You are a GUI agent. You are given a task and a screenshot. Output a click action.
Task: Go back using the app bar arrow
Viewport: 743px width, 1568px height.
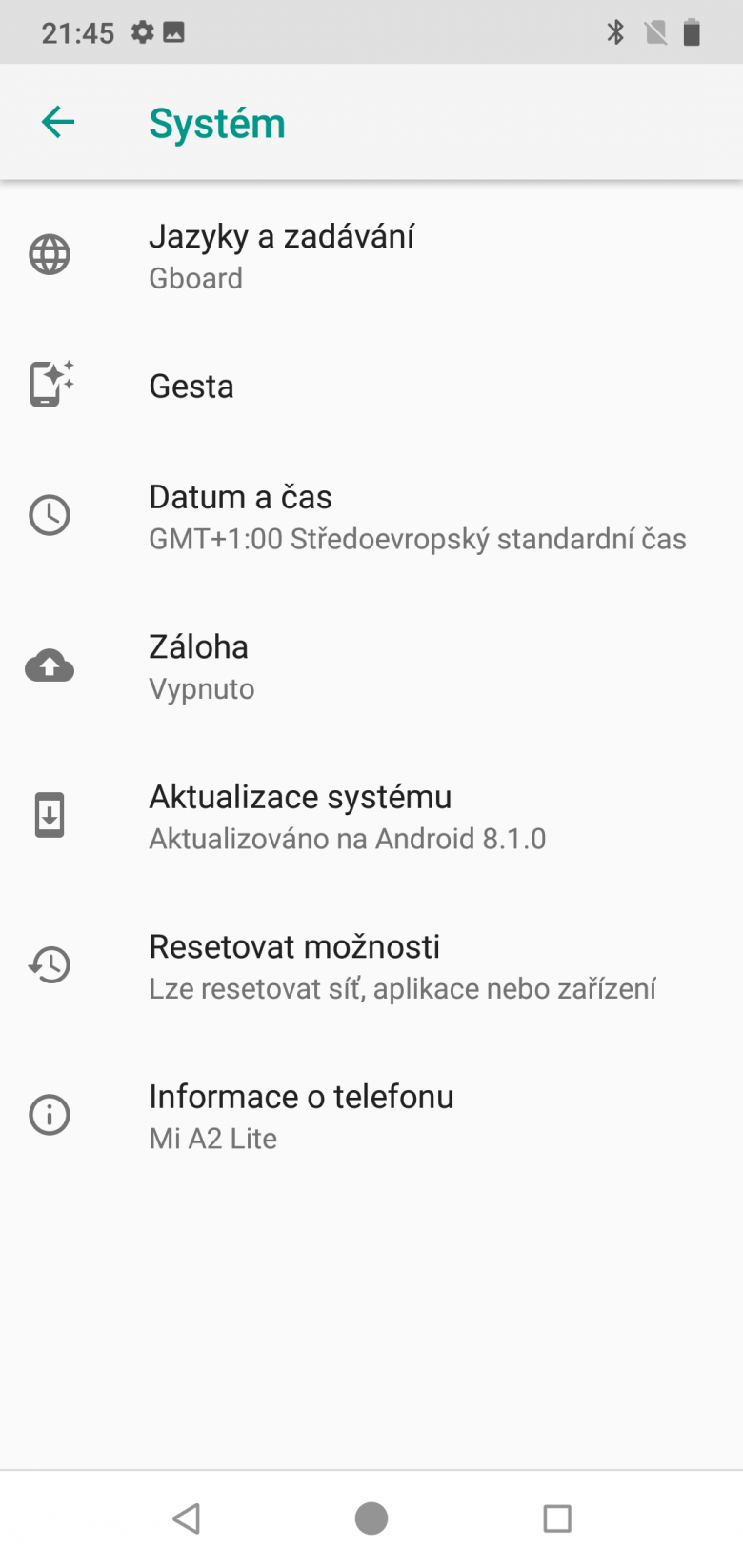(x=58, y=123)
